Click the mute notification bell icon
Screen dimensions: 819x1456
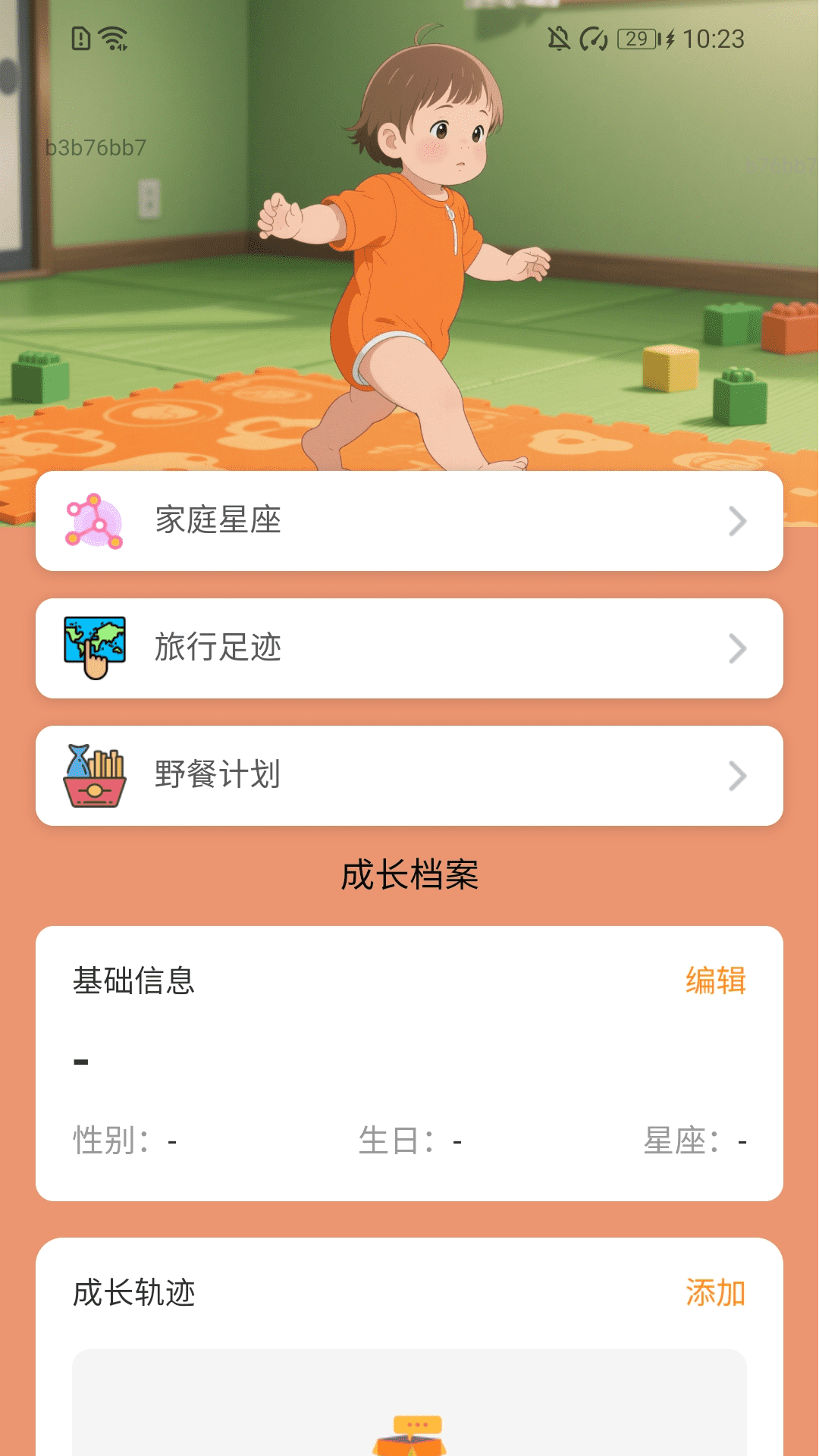tap(559, 39)
